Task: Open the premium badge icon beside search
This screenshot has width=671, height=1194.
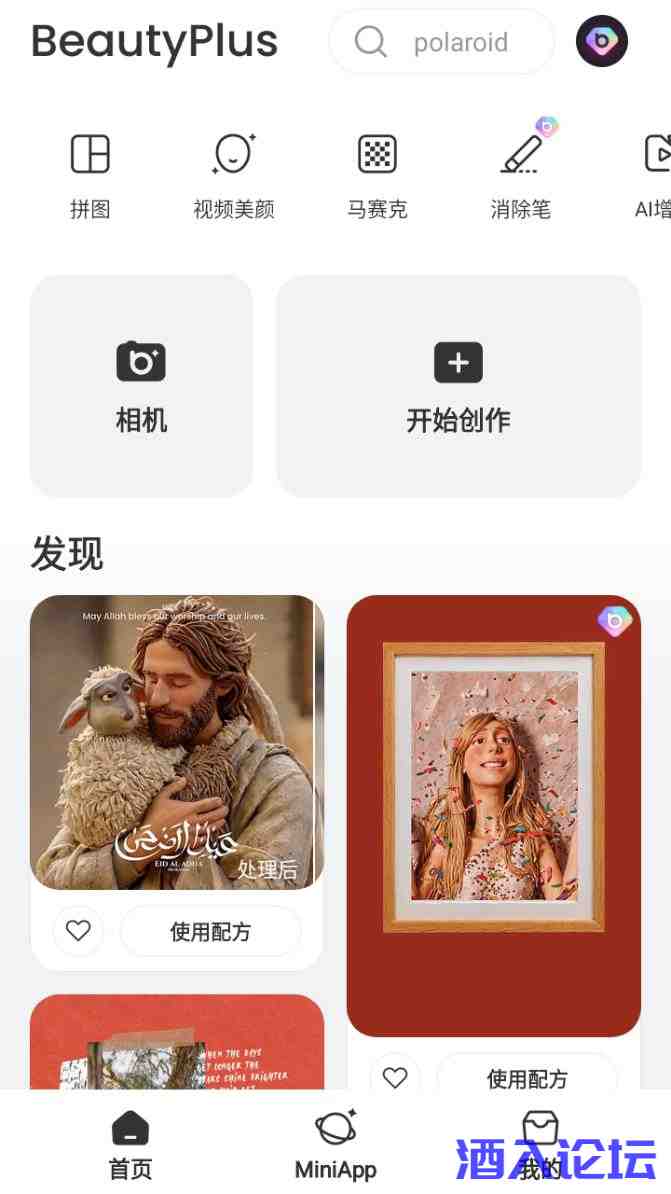Action: [602, 41]
